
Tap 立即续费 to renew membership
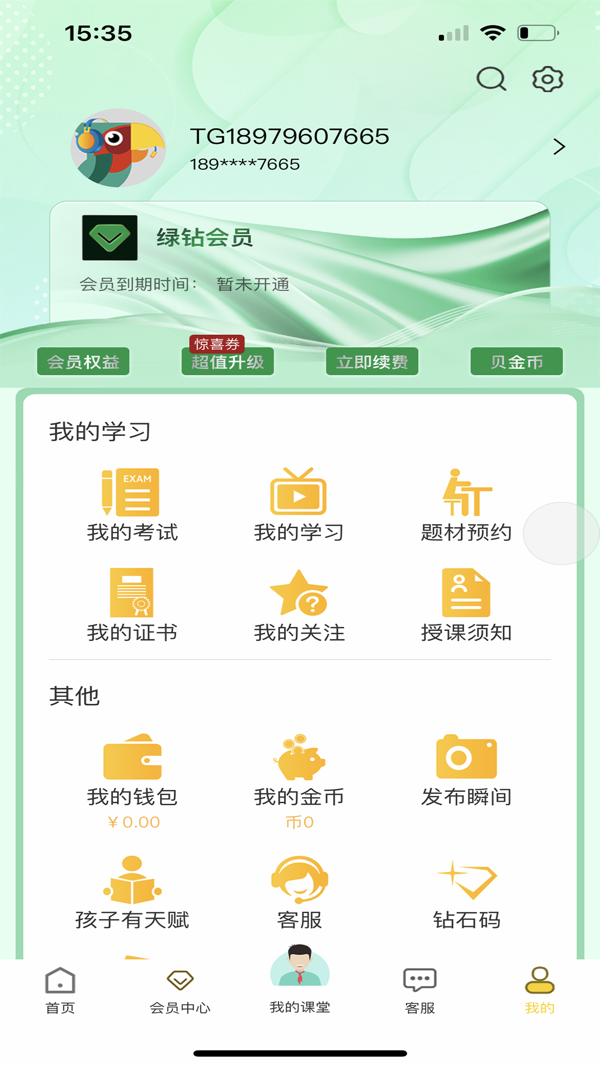tap(372, 362)
